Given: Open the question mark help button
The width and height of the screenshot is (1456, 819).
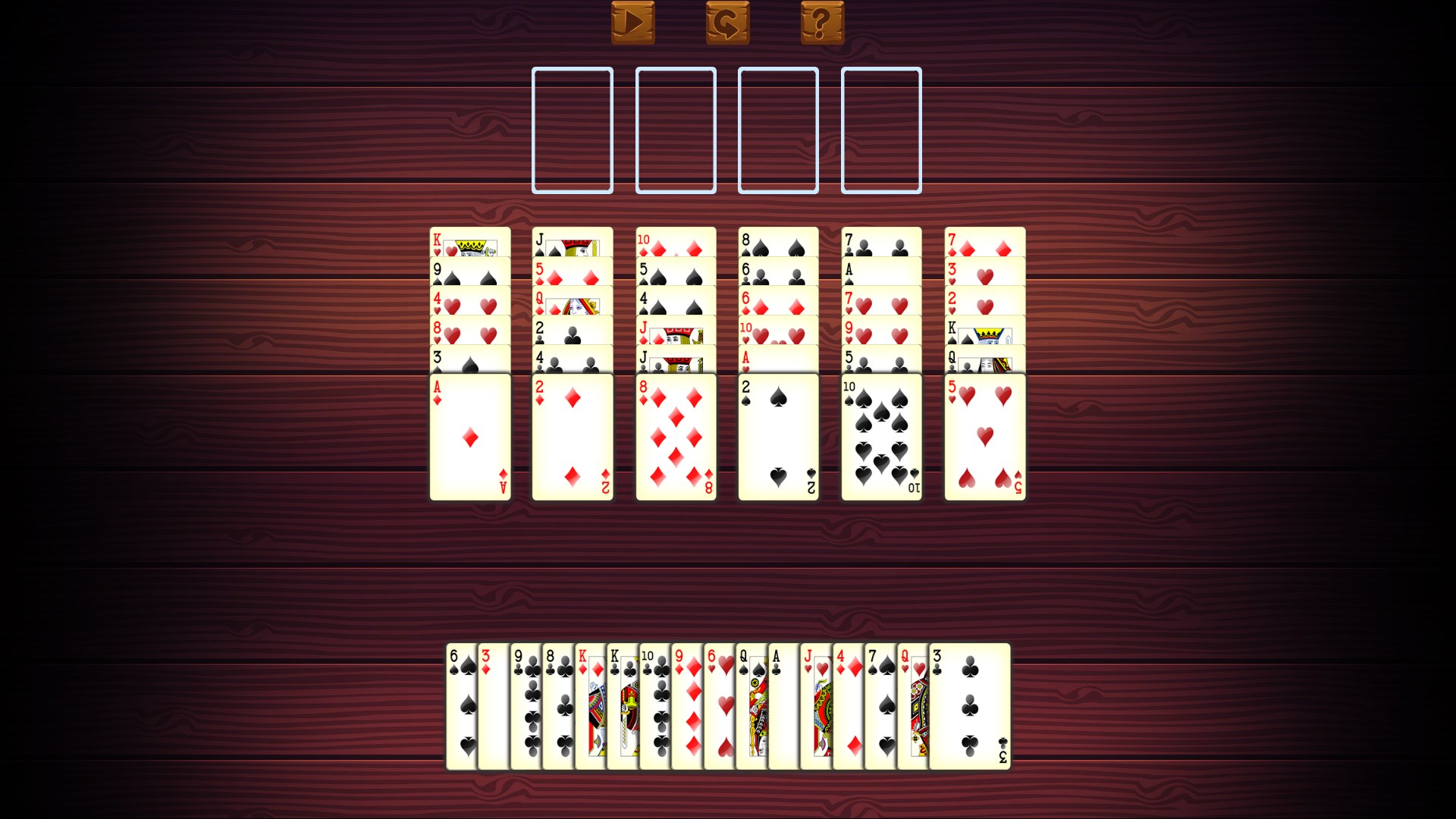Looking at the screenshot, I should pyautogui.click(x=822, y=23).
